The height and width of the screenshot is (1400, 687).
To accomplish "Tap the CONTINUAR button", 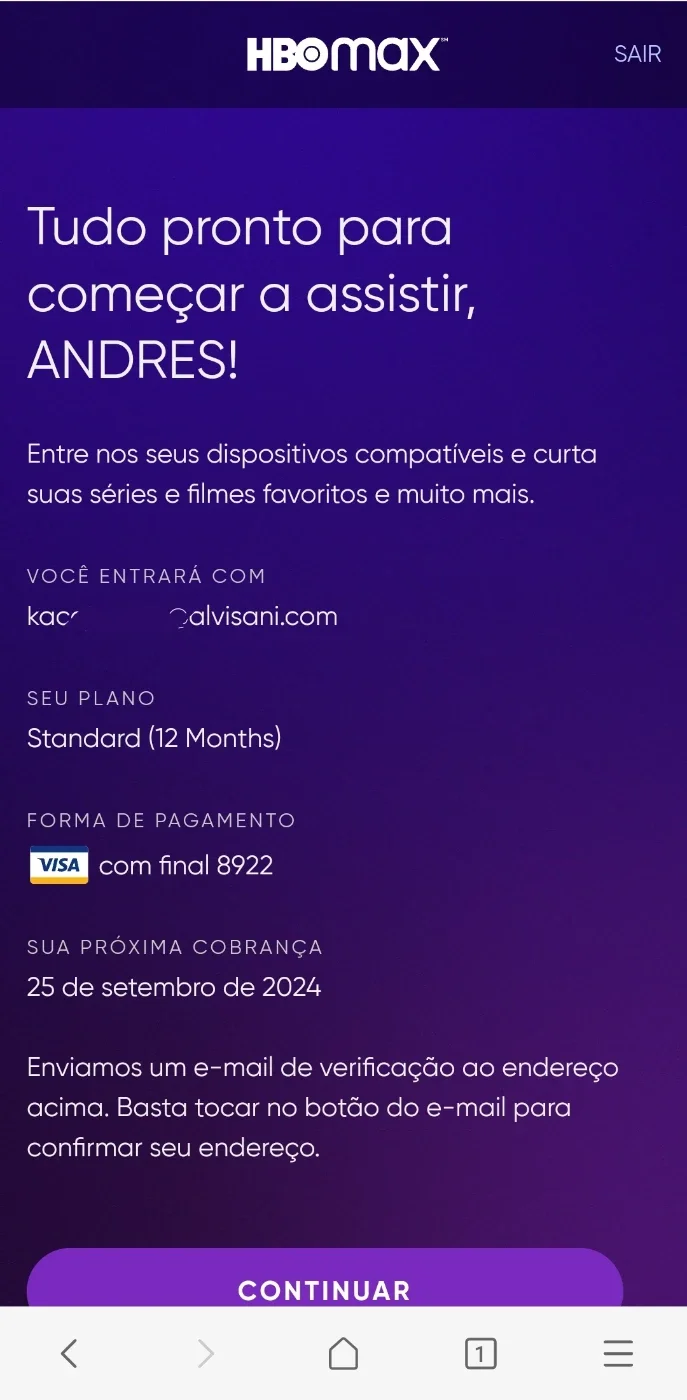I will coord(325,1278).
